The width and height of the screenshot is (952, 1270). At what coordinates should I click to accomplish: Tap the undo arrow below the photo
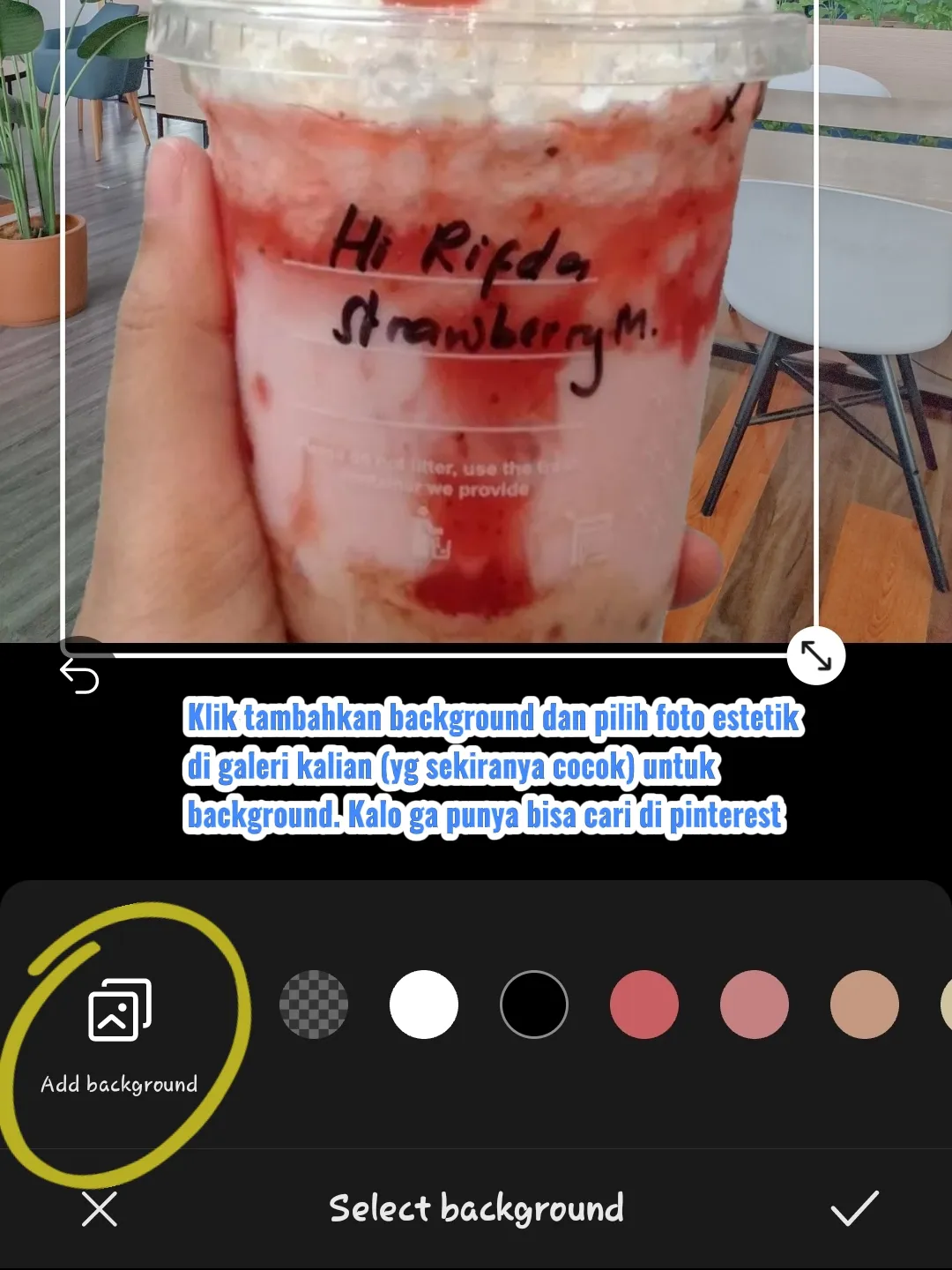pyautogui.click(x=79, y=677)
